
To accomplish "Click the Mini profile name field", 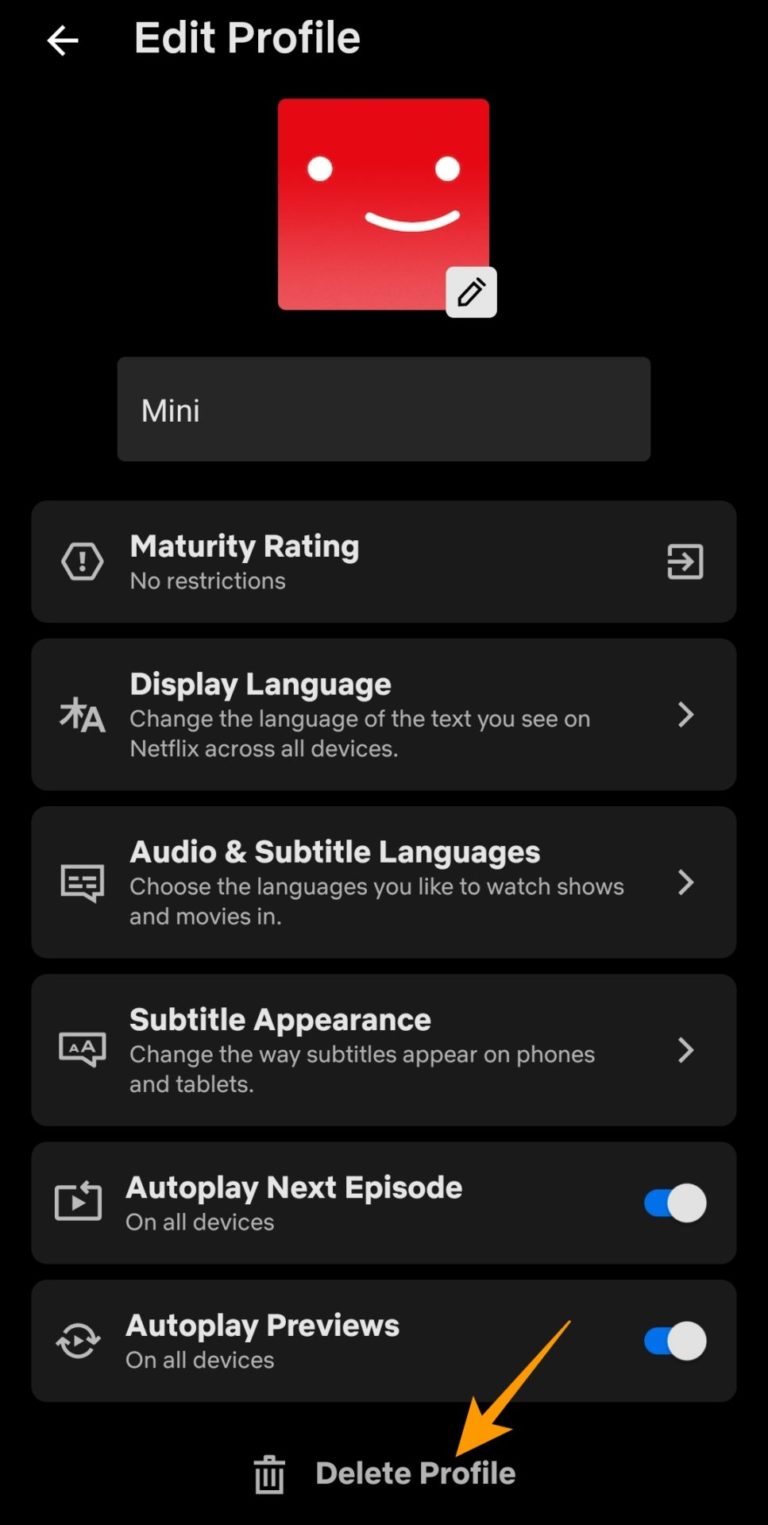I will point(384,409).
